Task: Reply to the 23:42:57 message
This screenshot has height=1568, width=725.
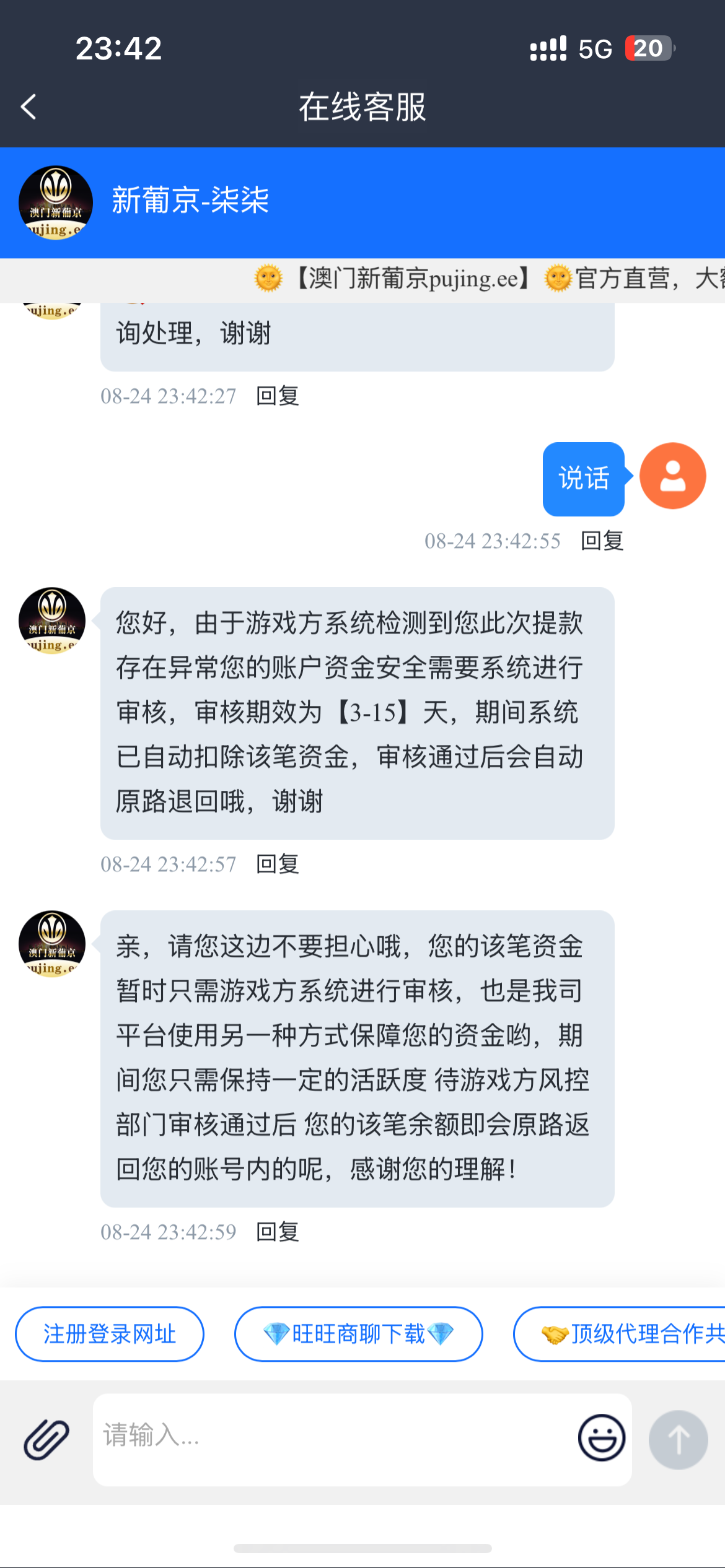Action: [x=278, y=864]
